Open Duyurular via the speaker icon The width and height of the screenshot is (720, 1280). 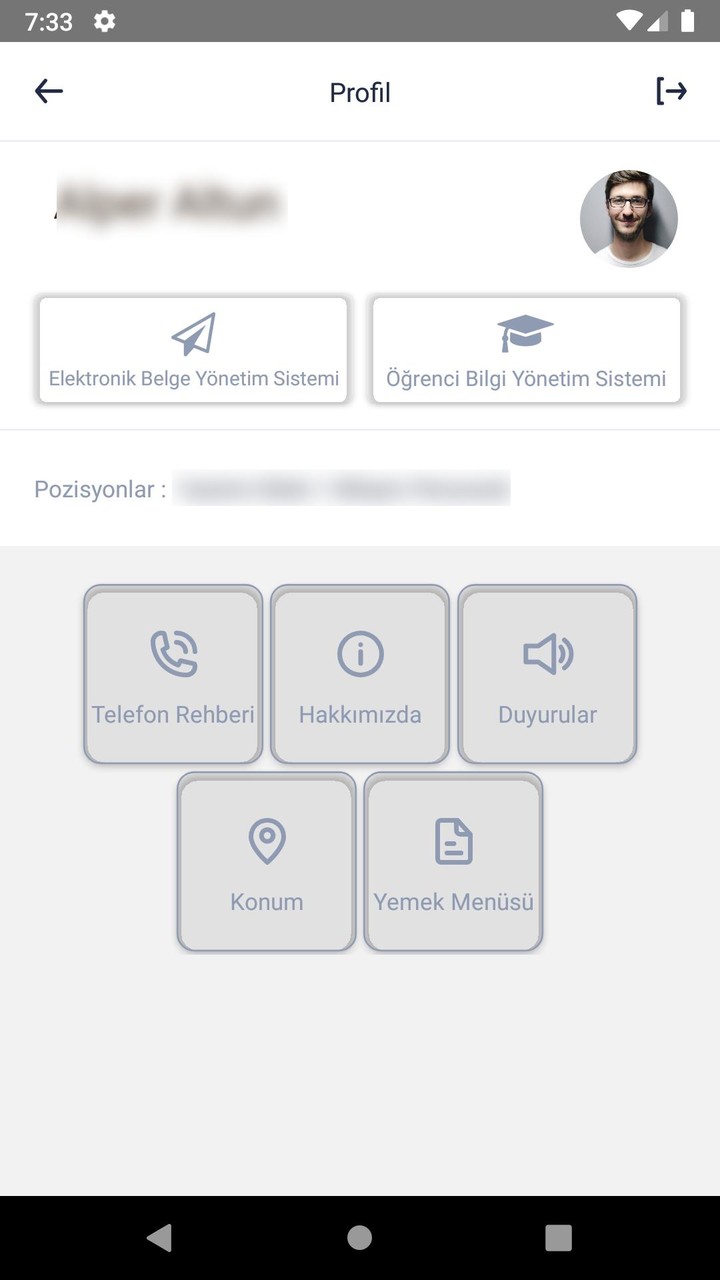coord(547,652)
